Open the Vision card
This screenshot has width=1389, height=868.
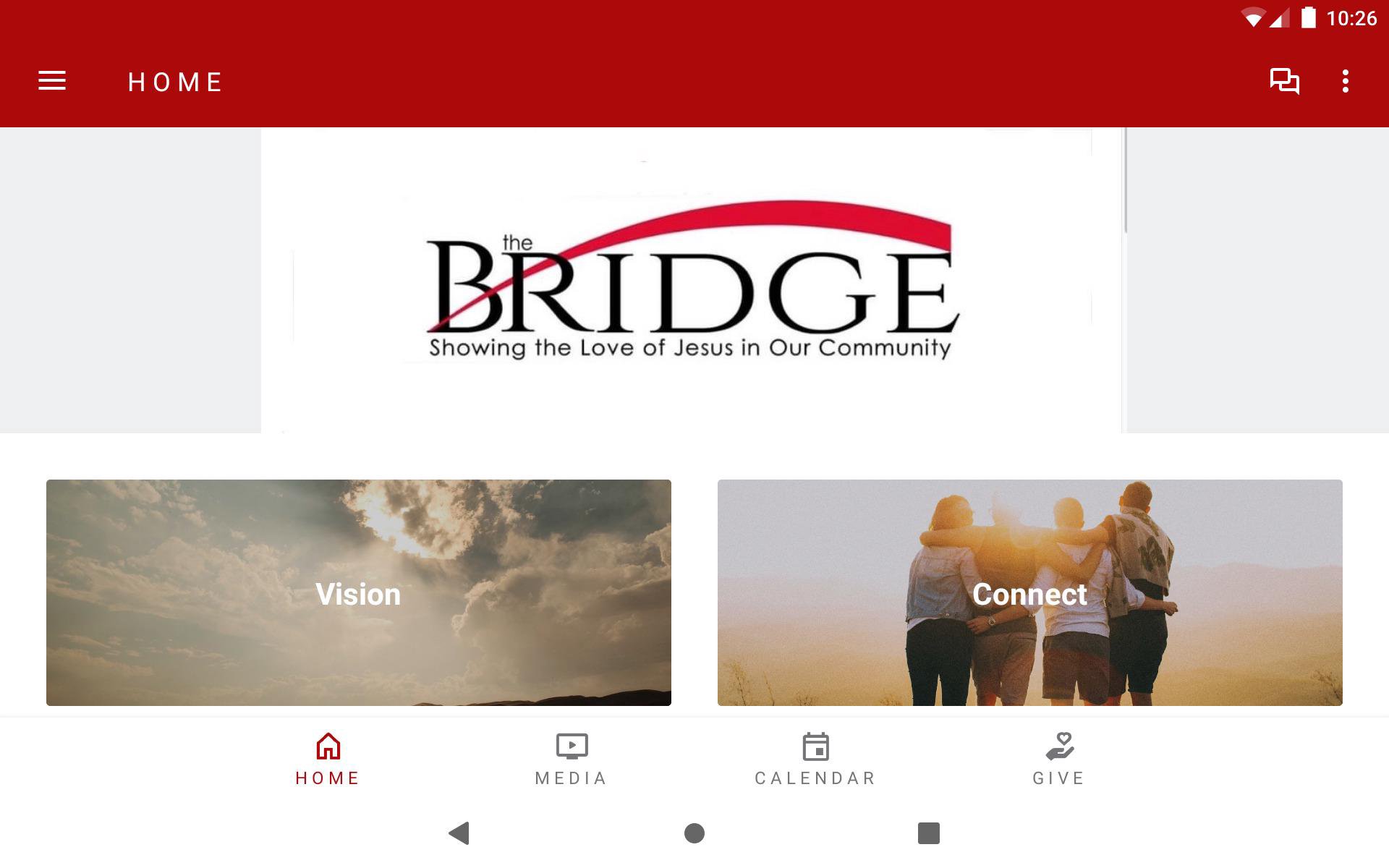tap(359, 592)
